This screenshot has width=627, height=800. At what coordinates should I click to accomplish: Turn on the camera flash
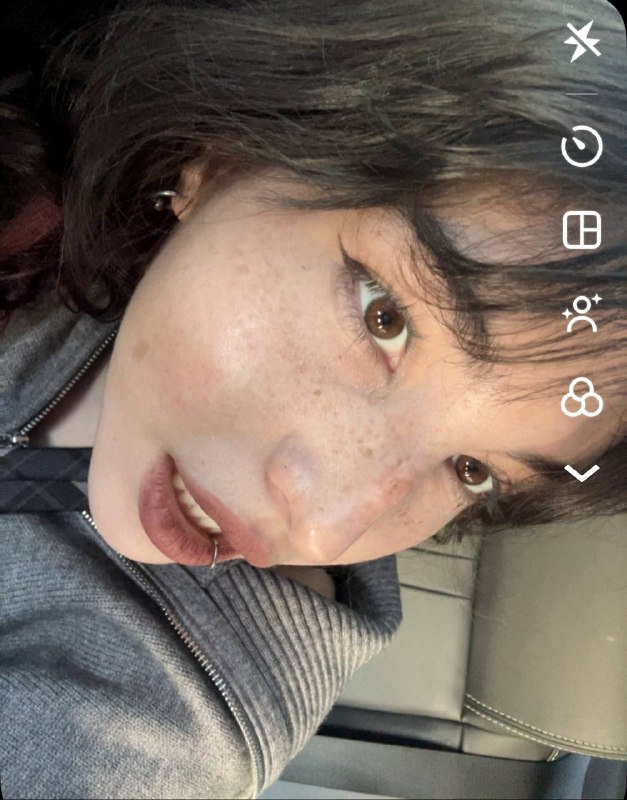pos(582,41)
